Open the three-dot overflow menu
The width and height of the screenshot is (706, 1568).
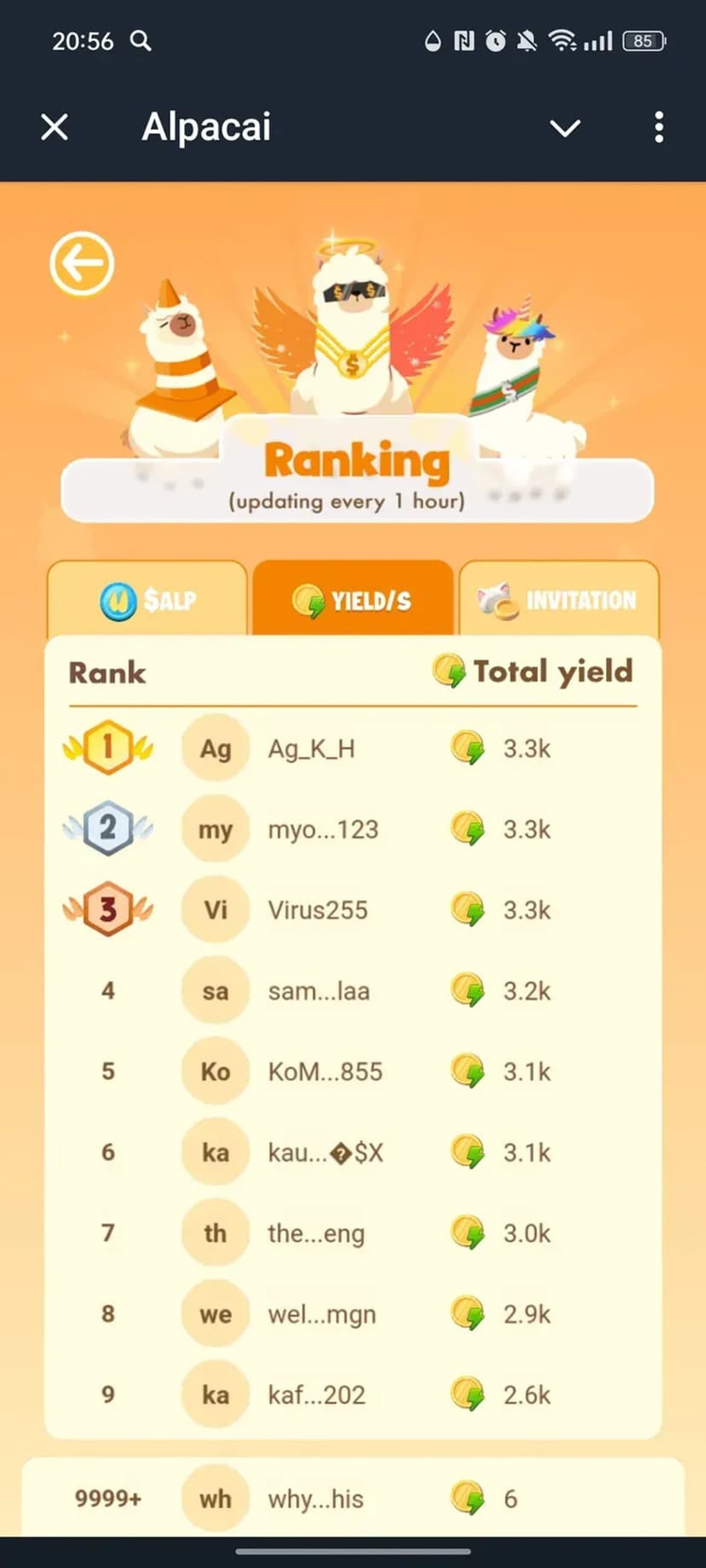[658, 128]
